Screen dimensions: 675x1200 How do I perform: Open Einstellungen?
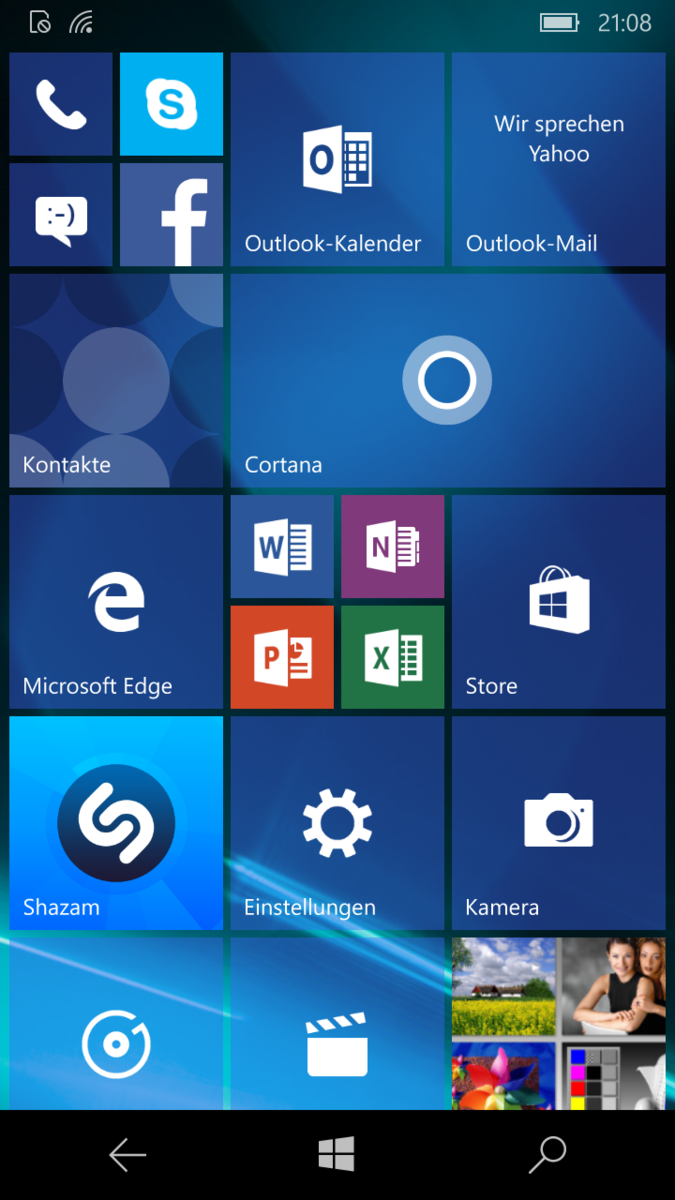click(x=337, y=823)
